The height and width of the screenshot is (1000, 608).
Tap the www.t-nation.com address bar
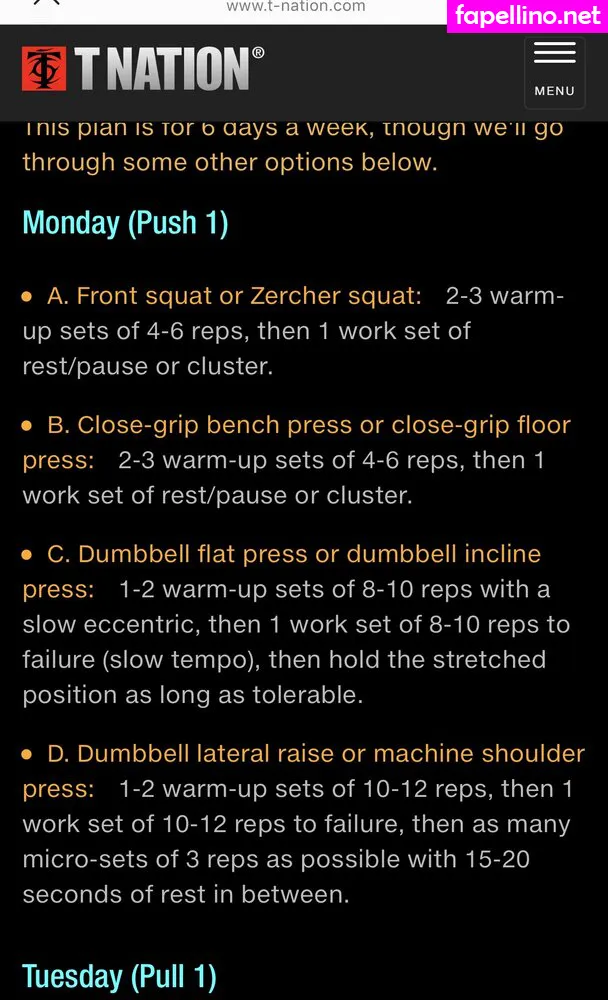click(x=295, y=7)
